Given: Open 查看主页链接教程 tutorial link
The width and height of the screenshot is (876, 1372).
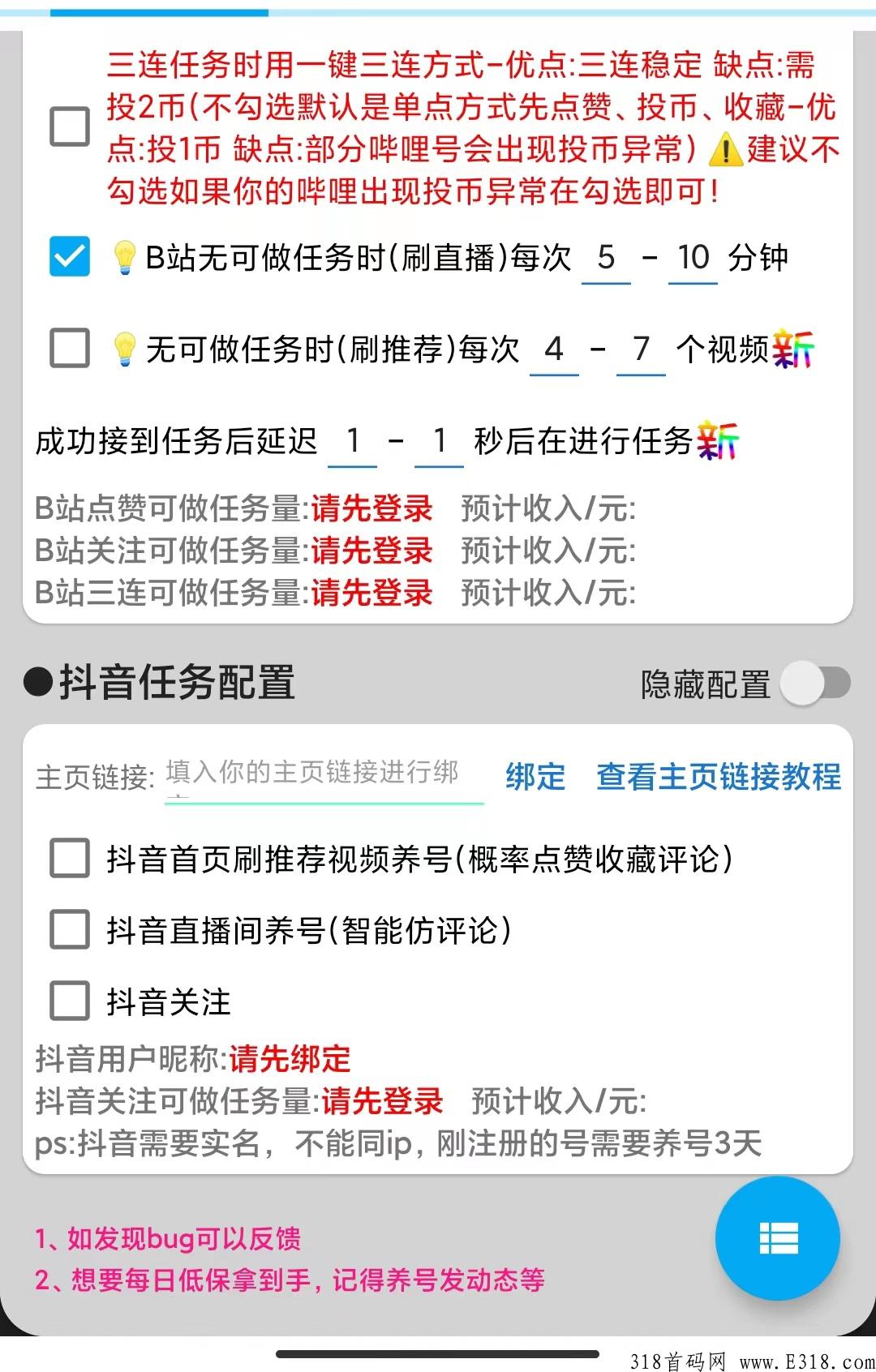Looking at the screenshot, I should click(718, 777).
